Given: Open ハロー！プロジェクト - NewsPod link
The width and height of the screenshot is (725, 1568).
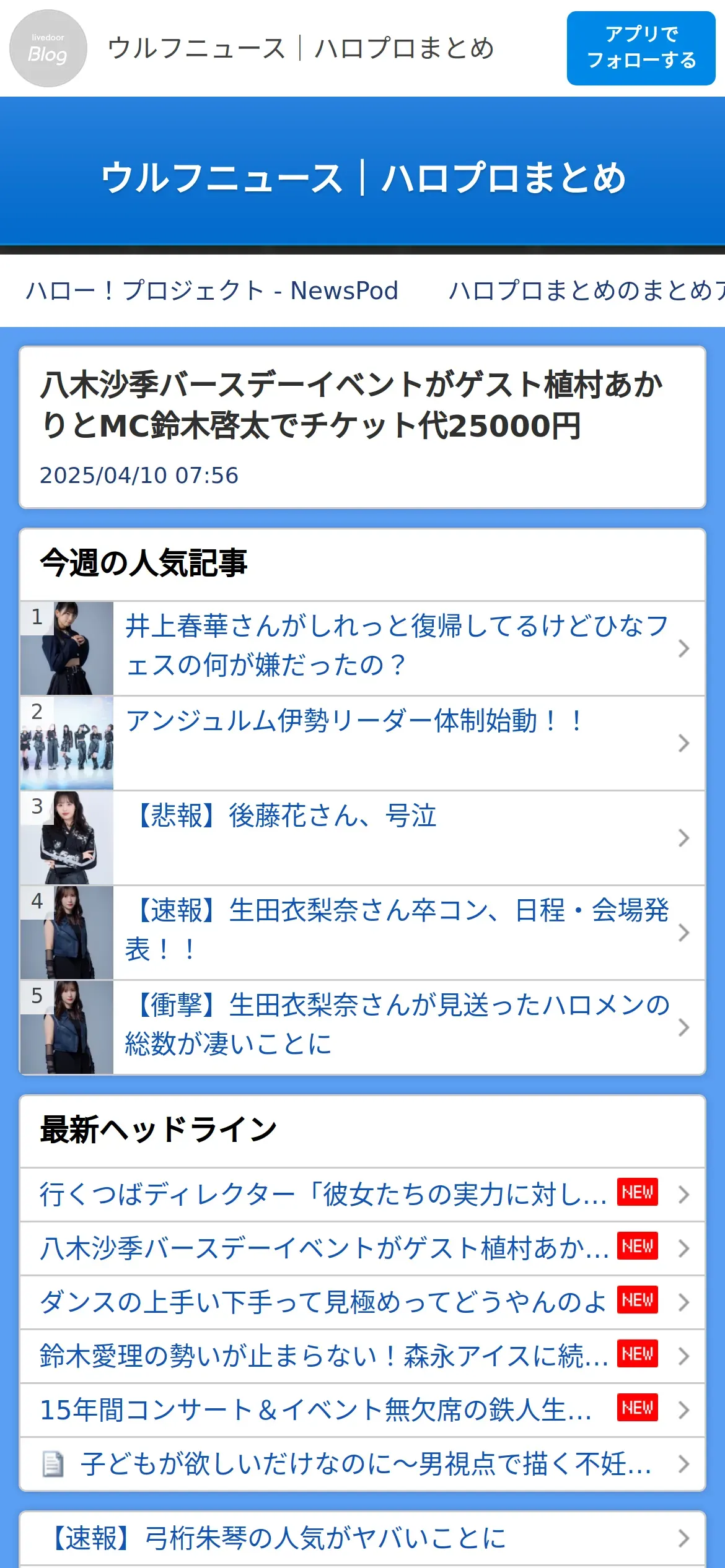Looking at the screenshot, I should pos(212,290).
